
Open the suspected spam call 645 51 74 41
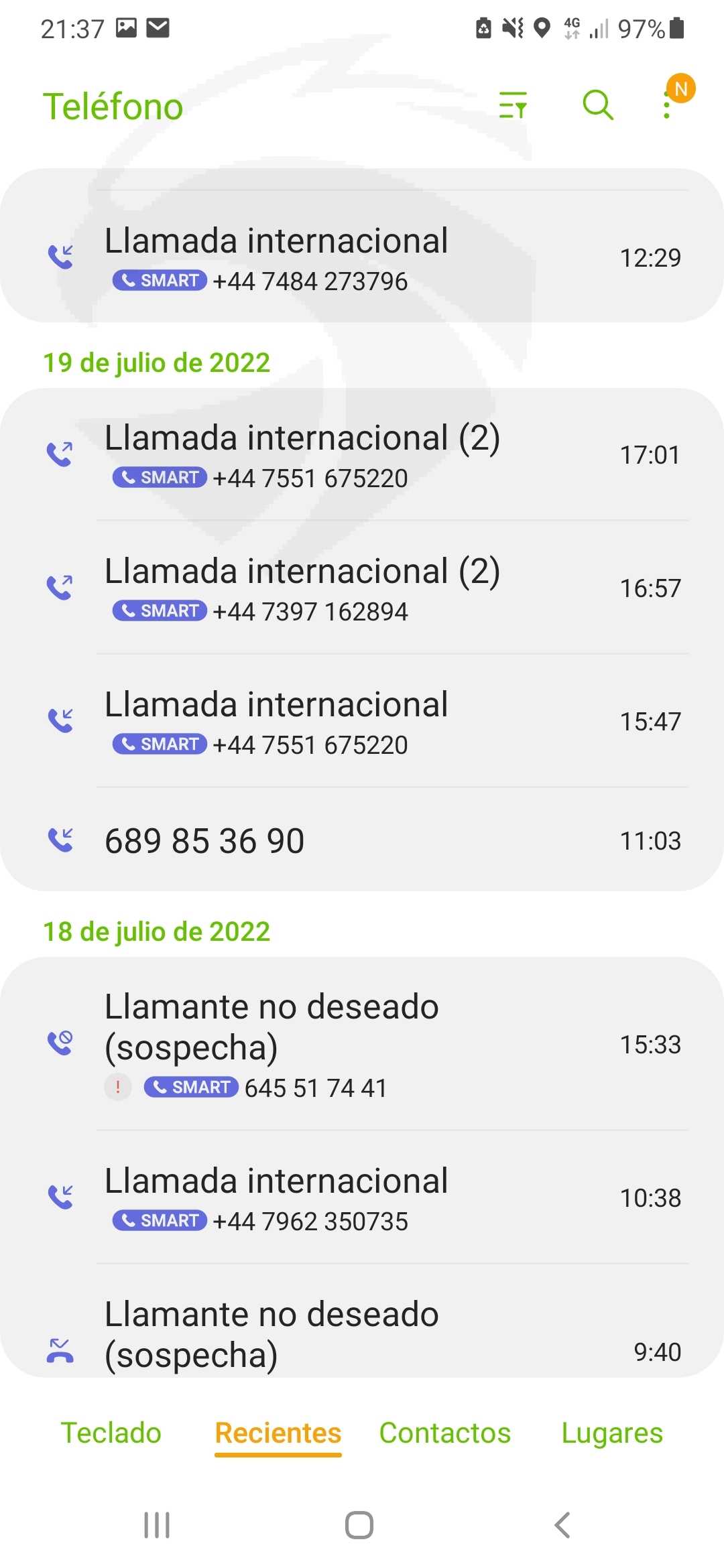[x=362, y=1045]
